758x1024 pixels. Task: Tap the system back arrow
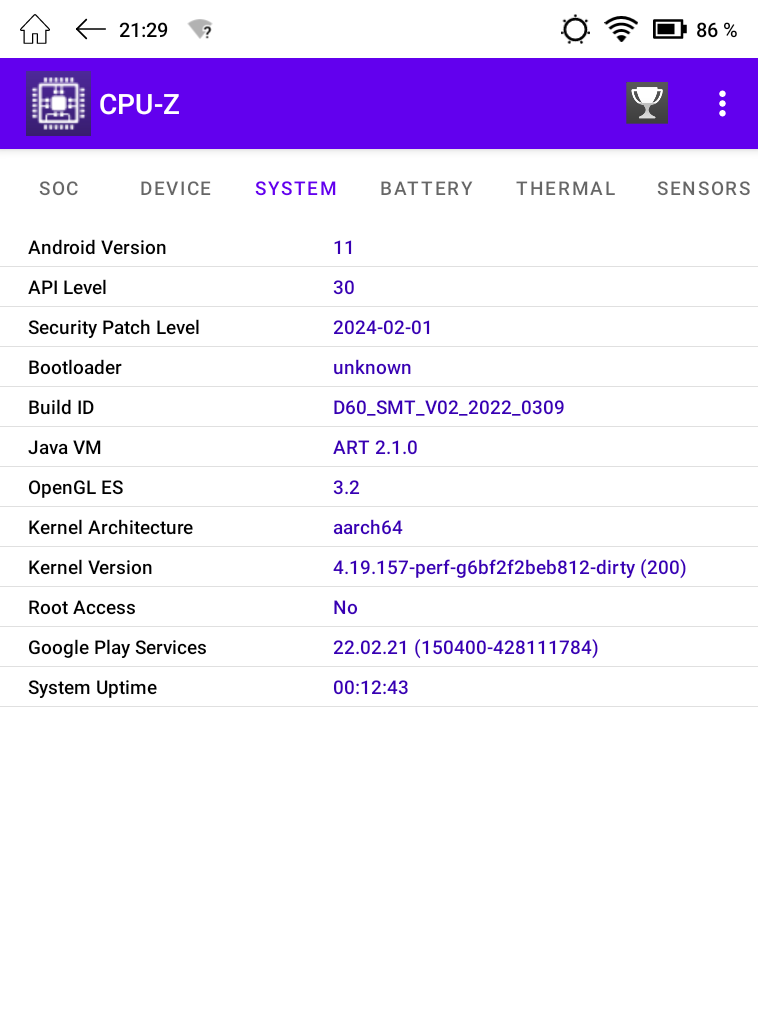pyautogui.click(x=90, y=30)
